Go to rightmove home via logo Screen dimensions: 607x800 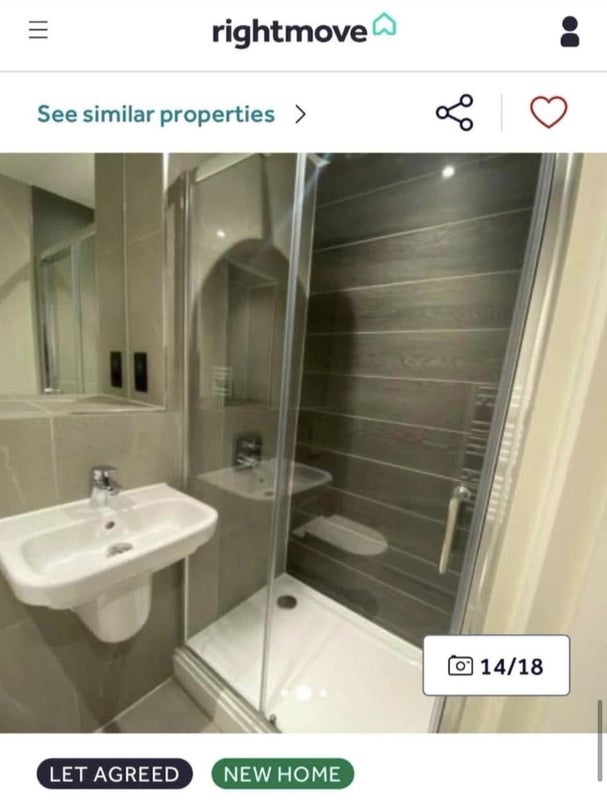click(303, 31)
